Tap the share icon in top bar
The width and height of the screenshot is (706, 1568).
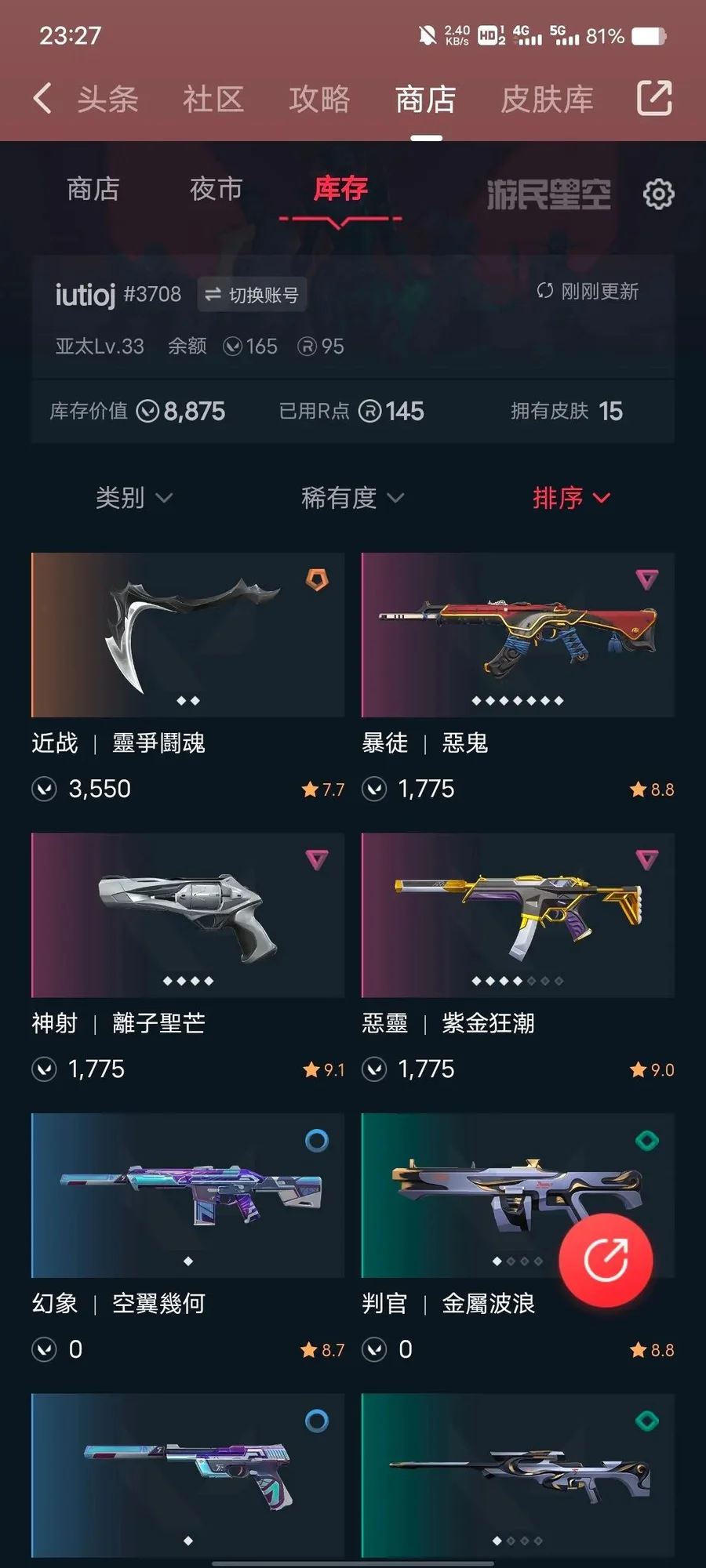[x=654, y=99]
